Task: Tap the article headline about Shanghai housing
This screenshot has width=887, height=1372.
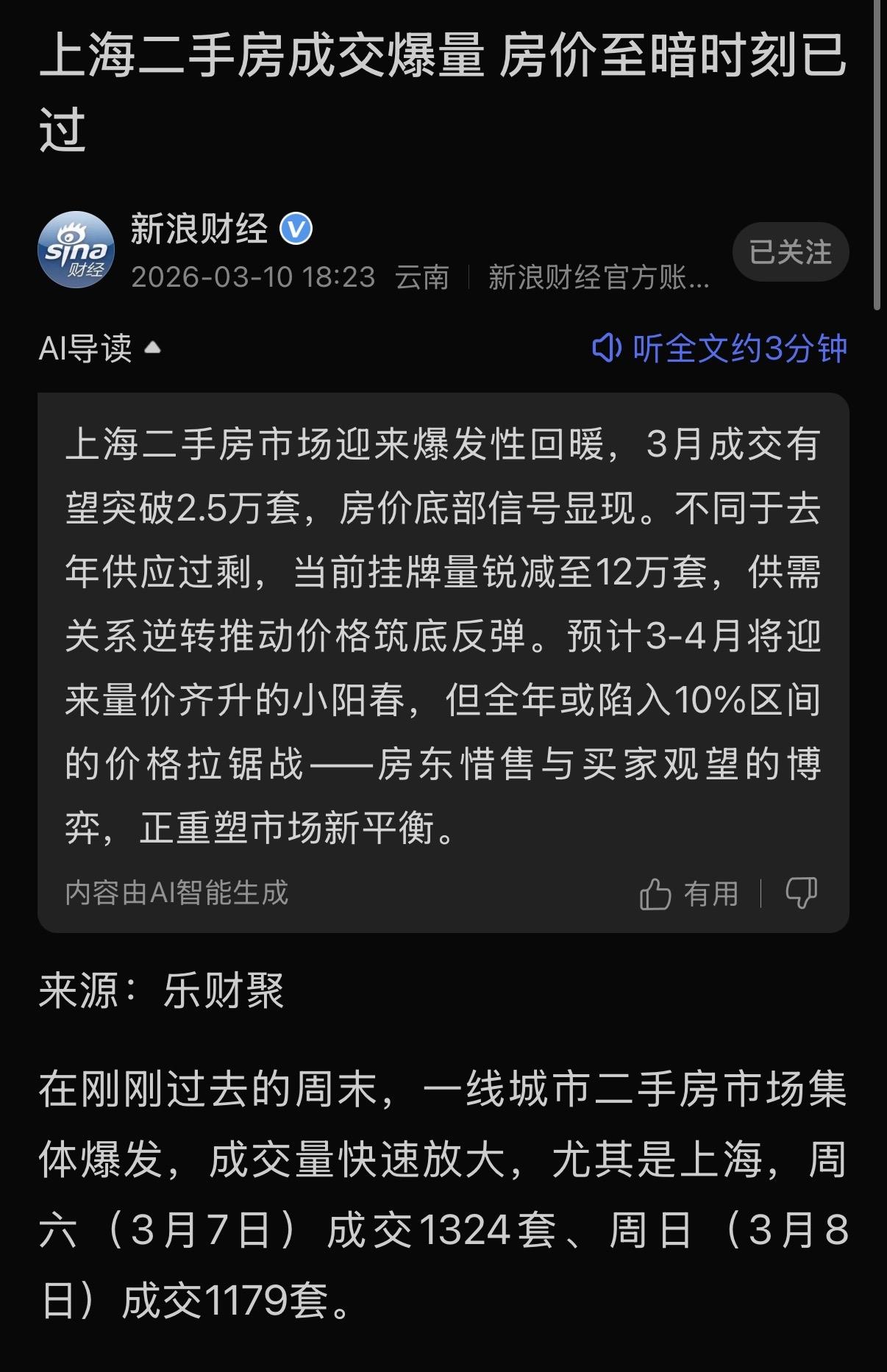Action: 441,88
